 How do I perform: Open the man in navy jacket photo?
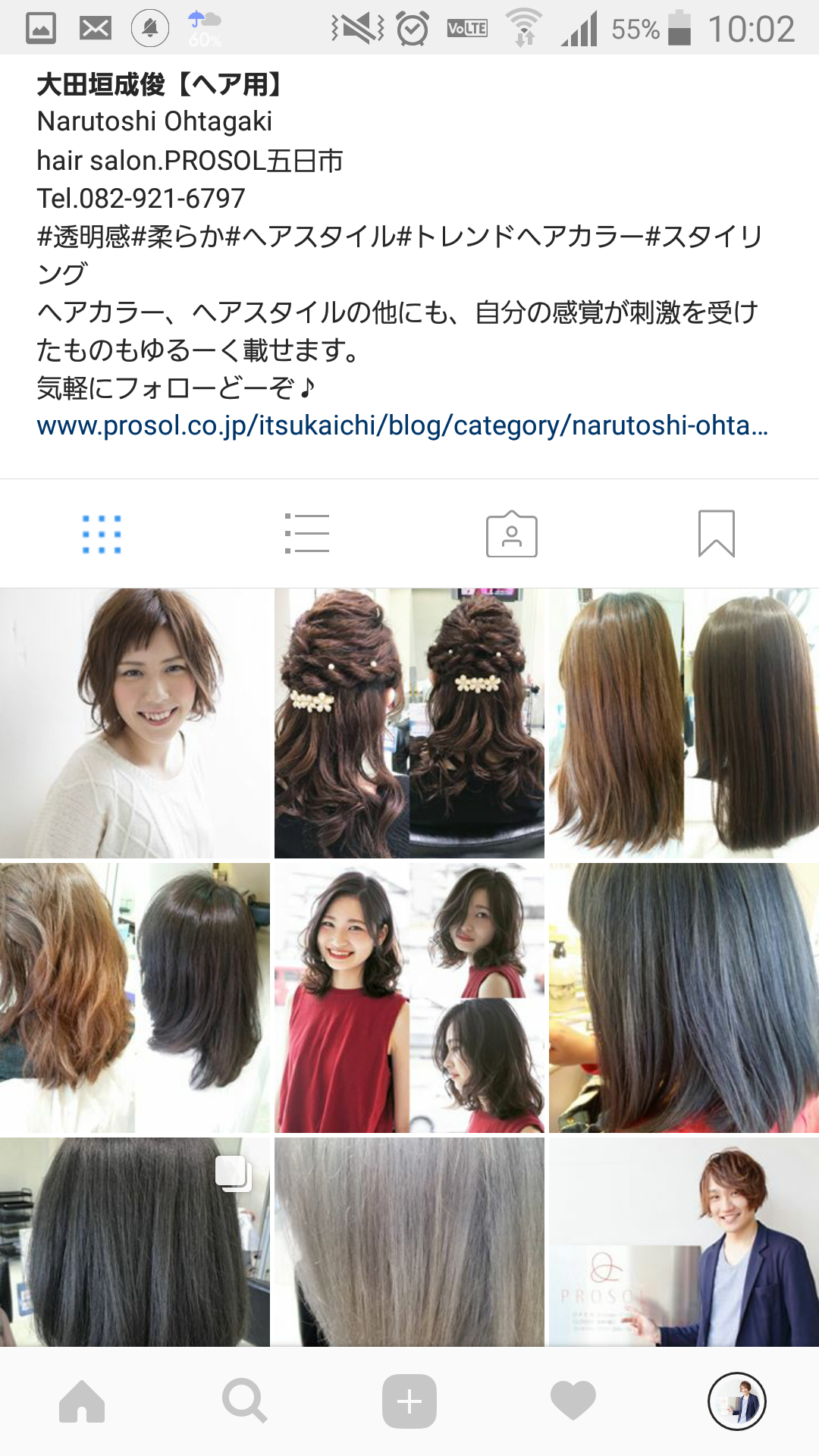click(684, 1242)
